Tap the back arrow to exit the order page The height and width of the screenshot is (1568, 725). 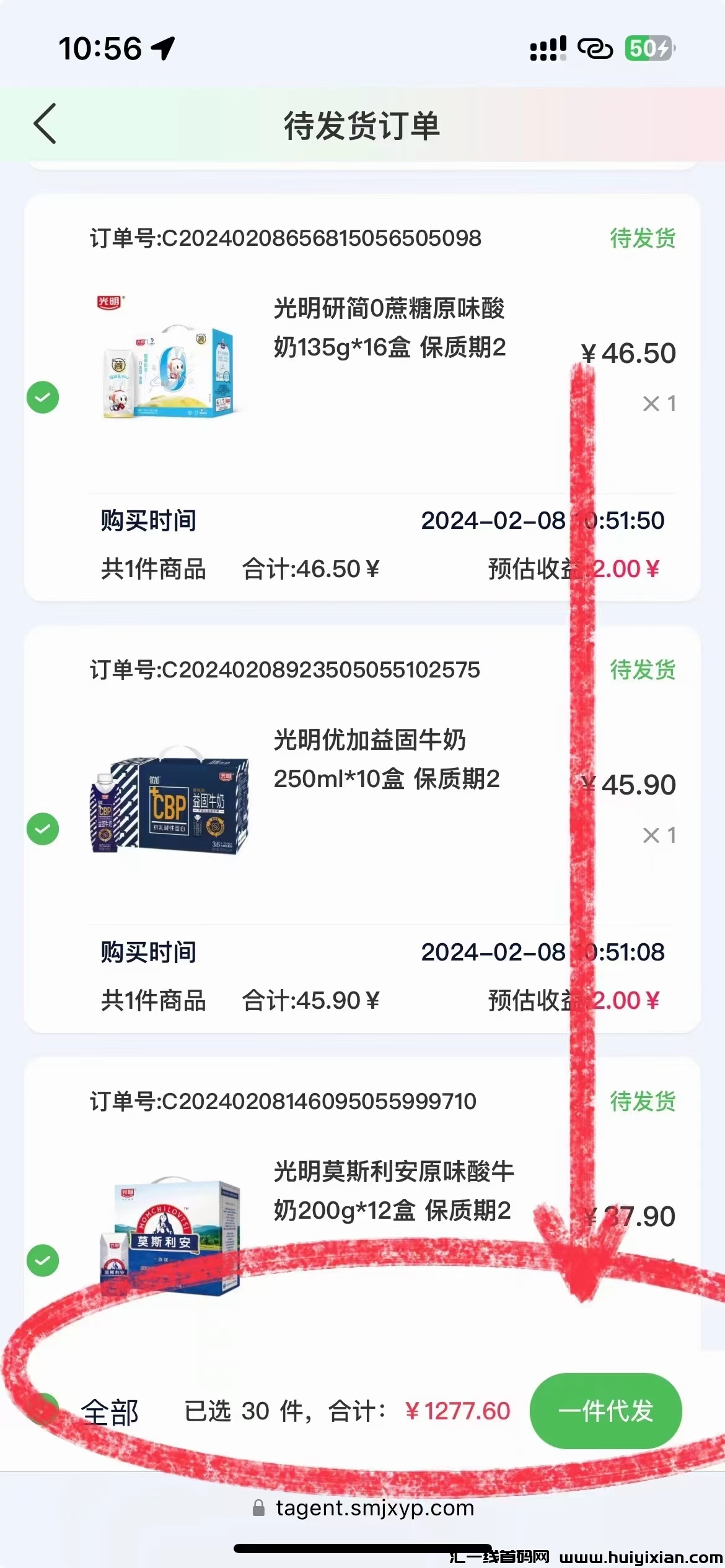[x=43, y=124]
